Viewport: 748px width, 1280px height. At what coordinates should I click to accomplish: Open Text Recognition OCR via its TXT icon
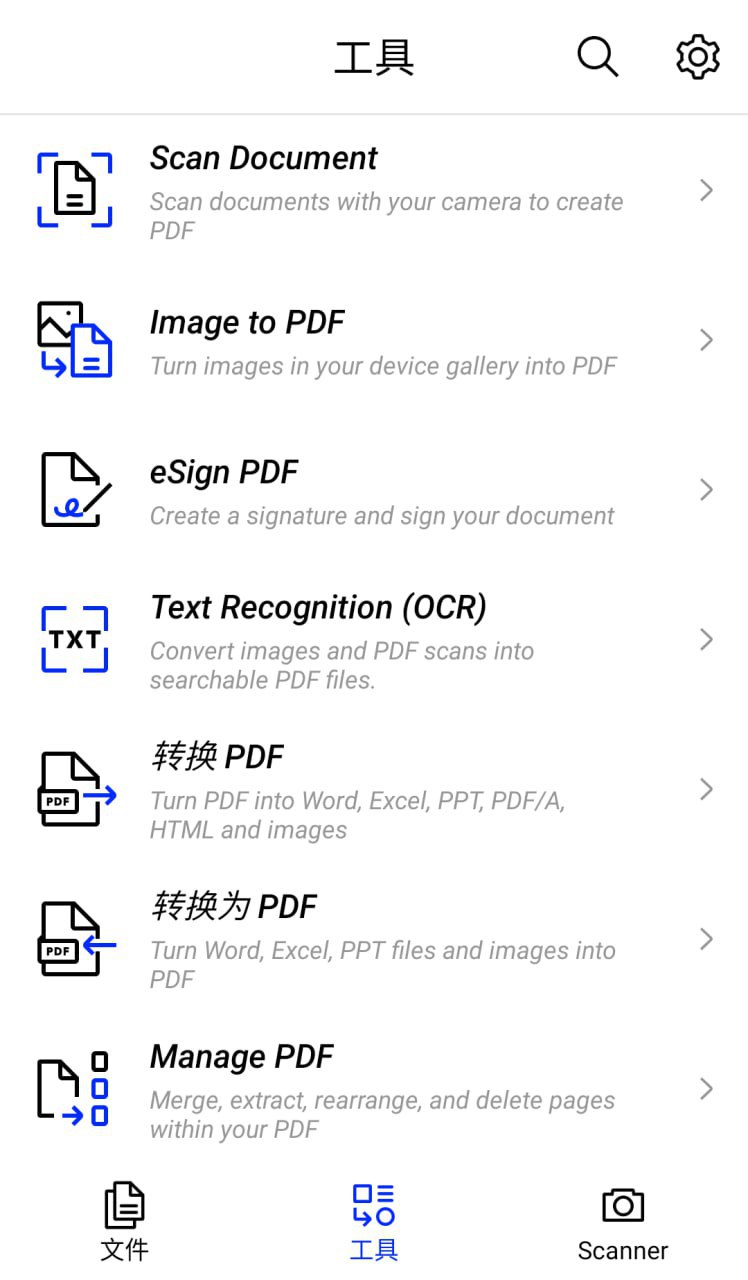pyautogui.click(x=74, y=639)
